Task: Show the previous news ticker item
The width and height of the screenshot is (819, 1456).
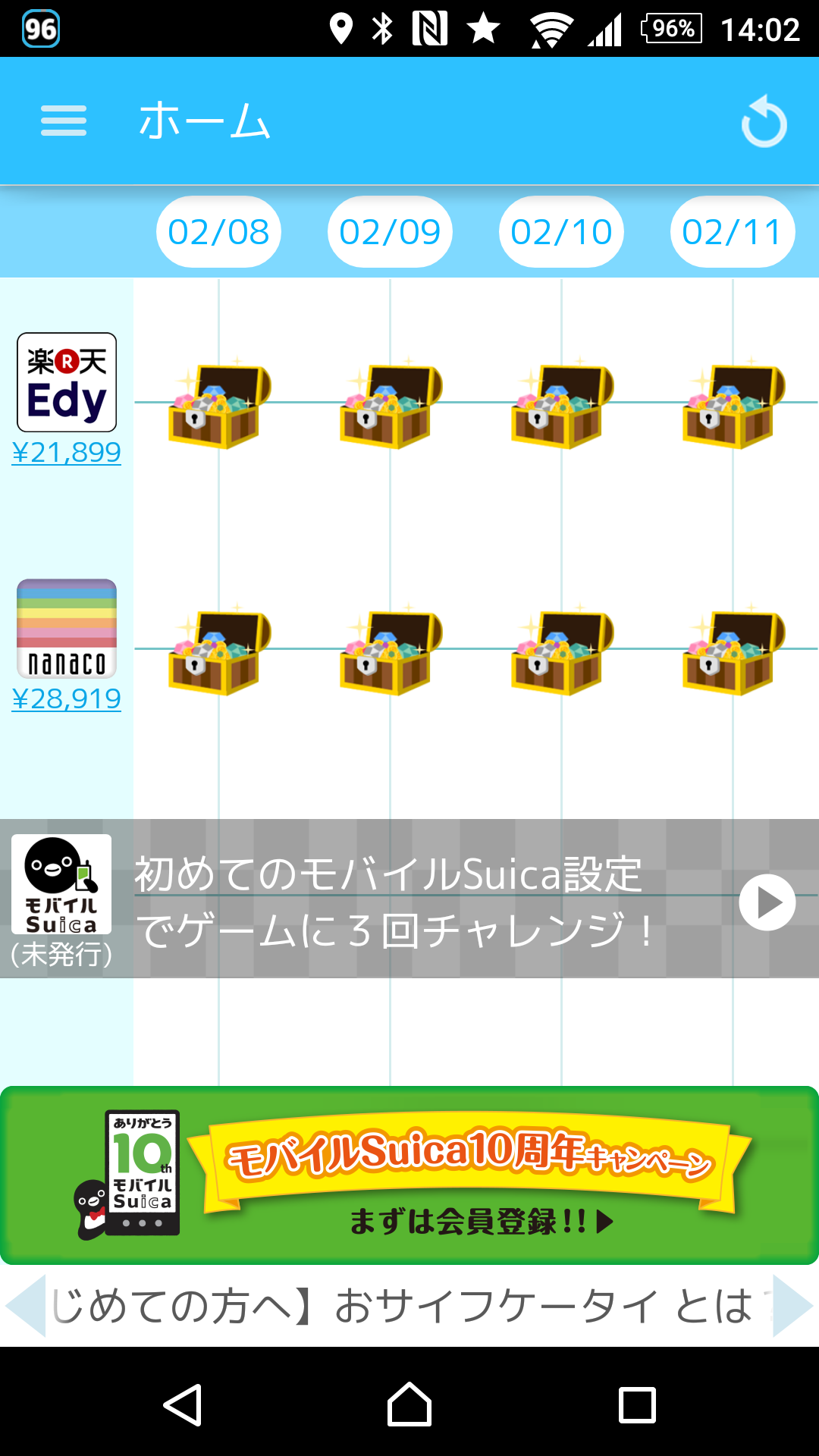Action: (x=25, y=1306)
